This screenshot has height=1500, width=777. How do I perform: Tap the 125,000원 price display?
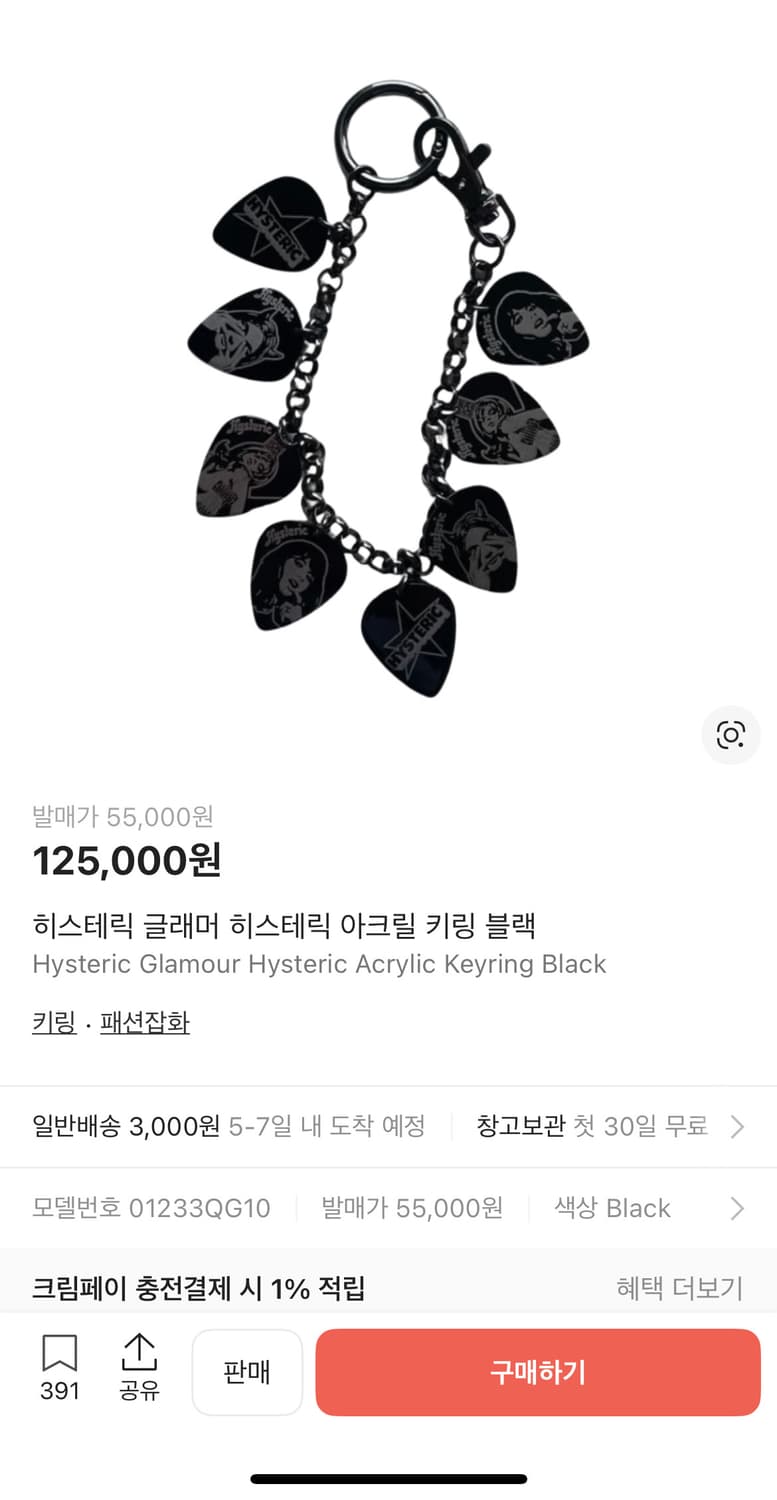click(124, 861)
